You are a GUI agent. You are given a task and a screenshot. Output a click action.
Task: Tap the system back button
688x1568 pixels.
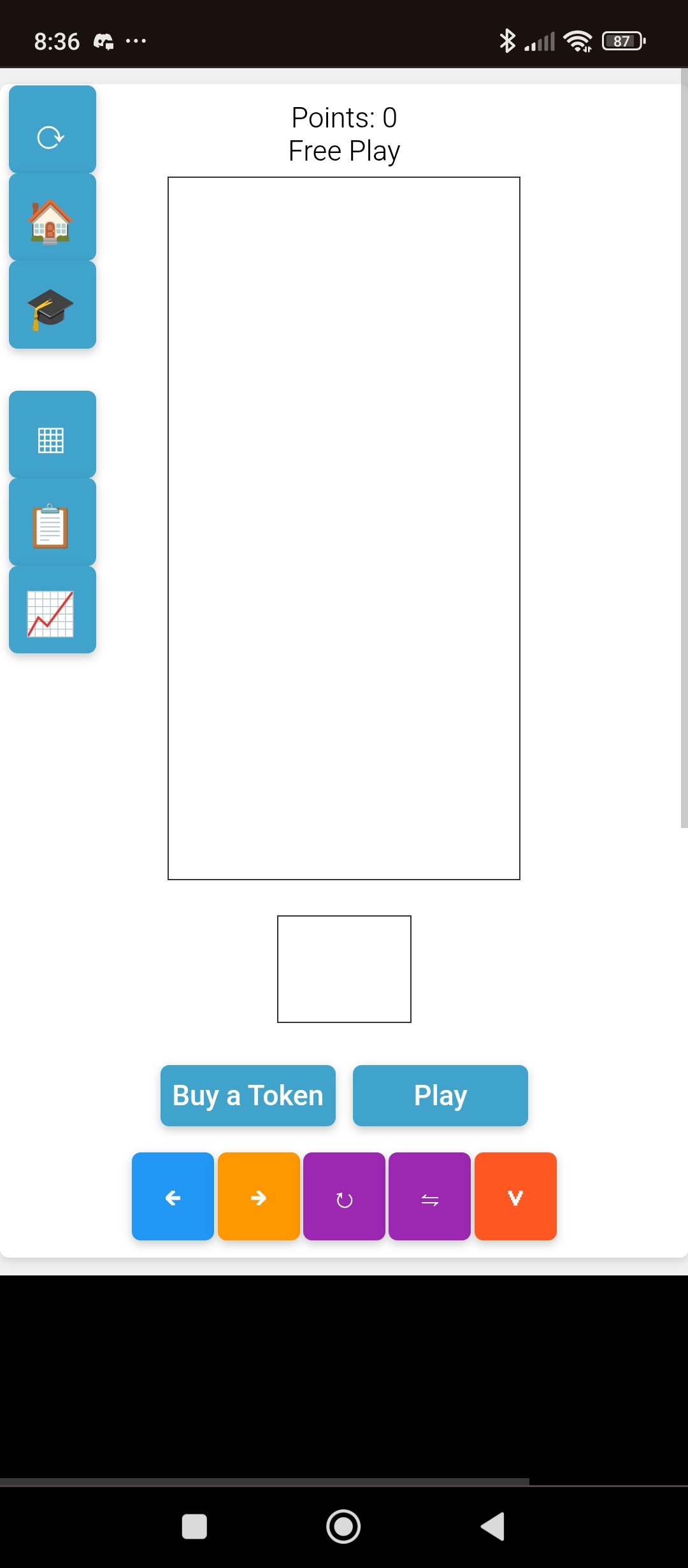coord(492,1527)
